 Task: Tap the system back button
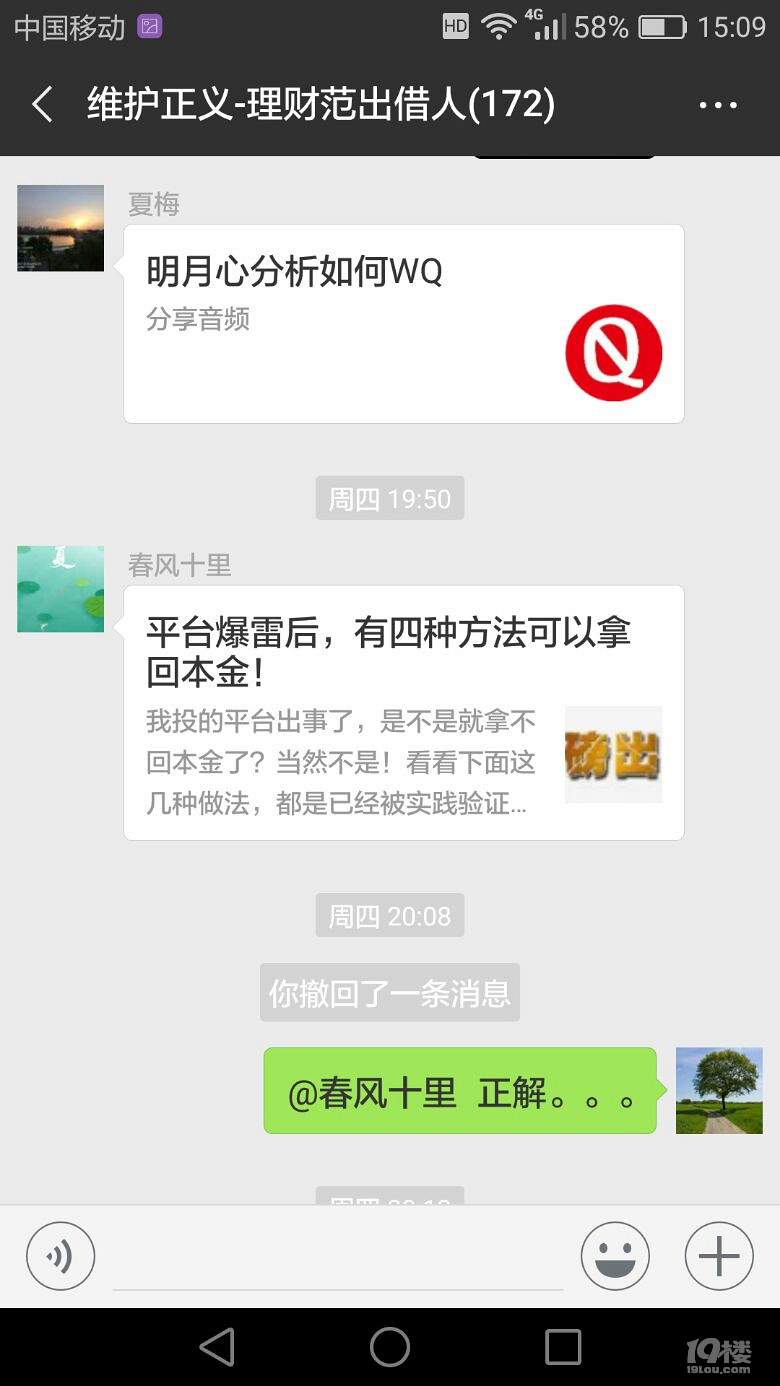[x=217, y=1347]
